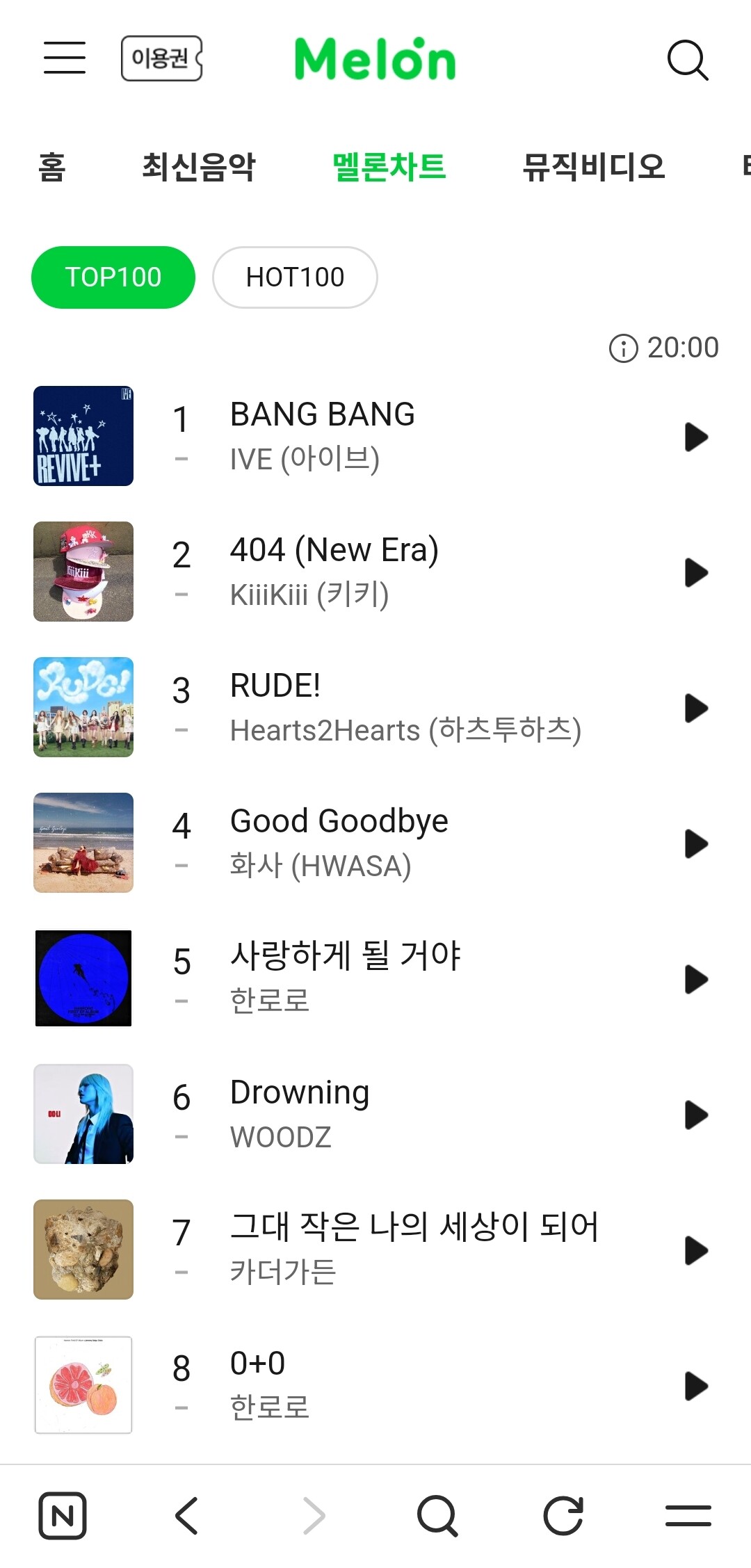Go back in the browser
Screen dimensions: 751x1568
click(x=187, y=1516)
